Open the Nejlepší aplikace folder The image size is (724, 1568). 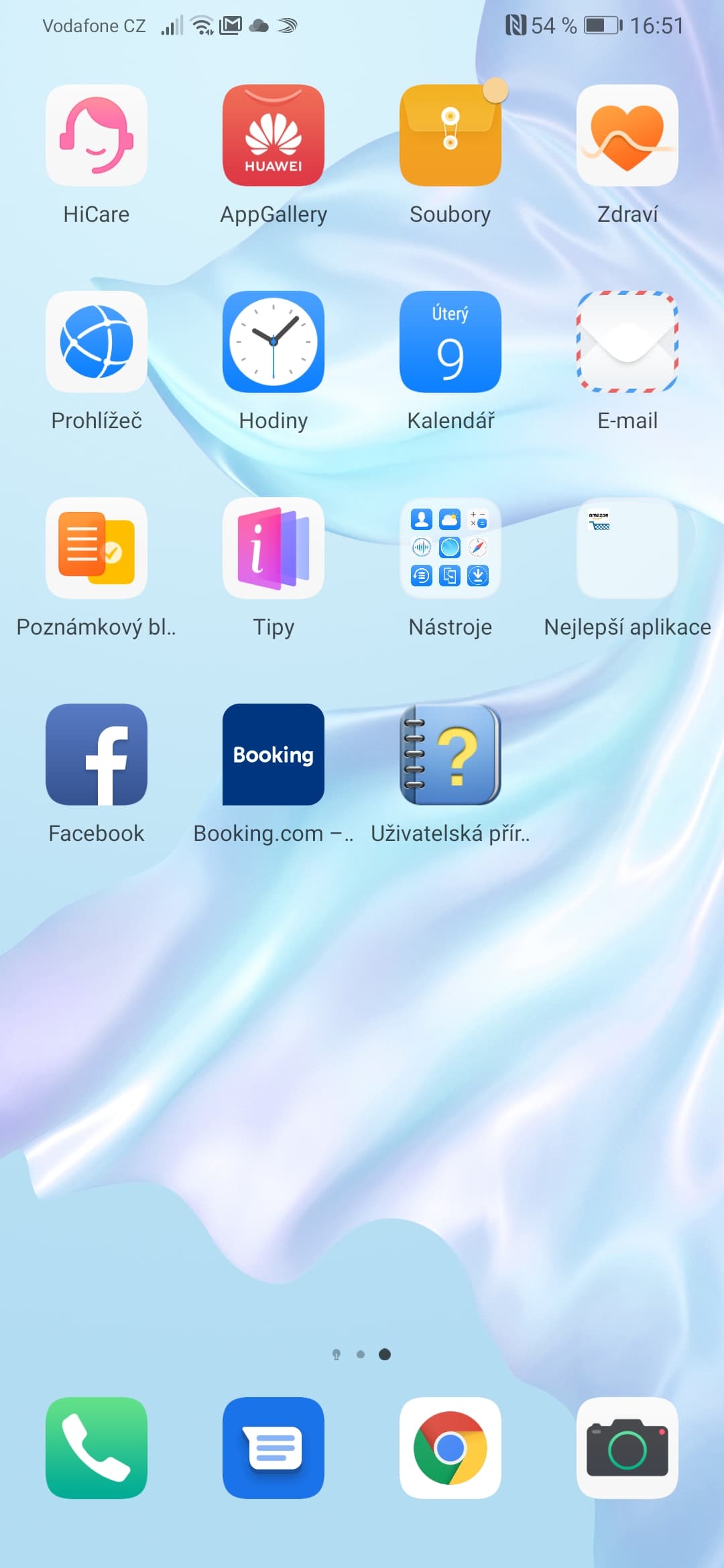coord(627,548)
